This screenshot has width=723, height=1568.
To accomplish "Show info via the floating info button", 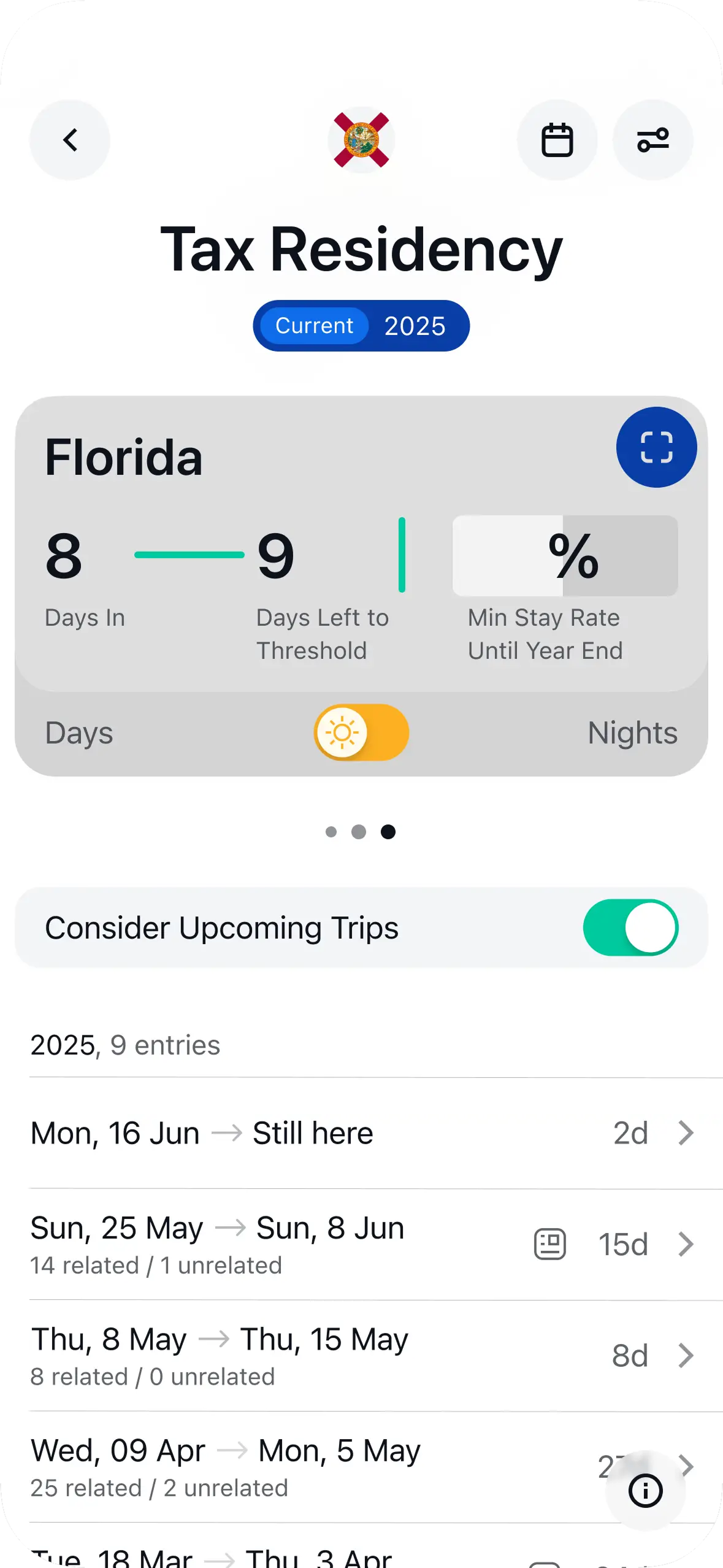I will (645, 1491).
